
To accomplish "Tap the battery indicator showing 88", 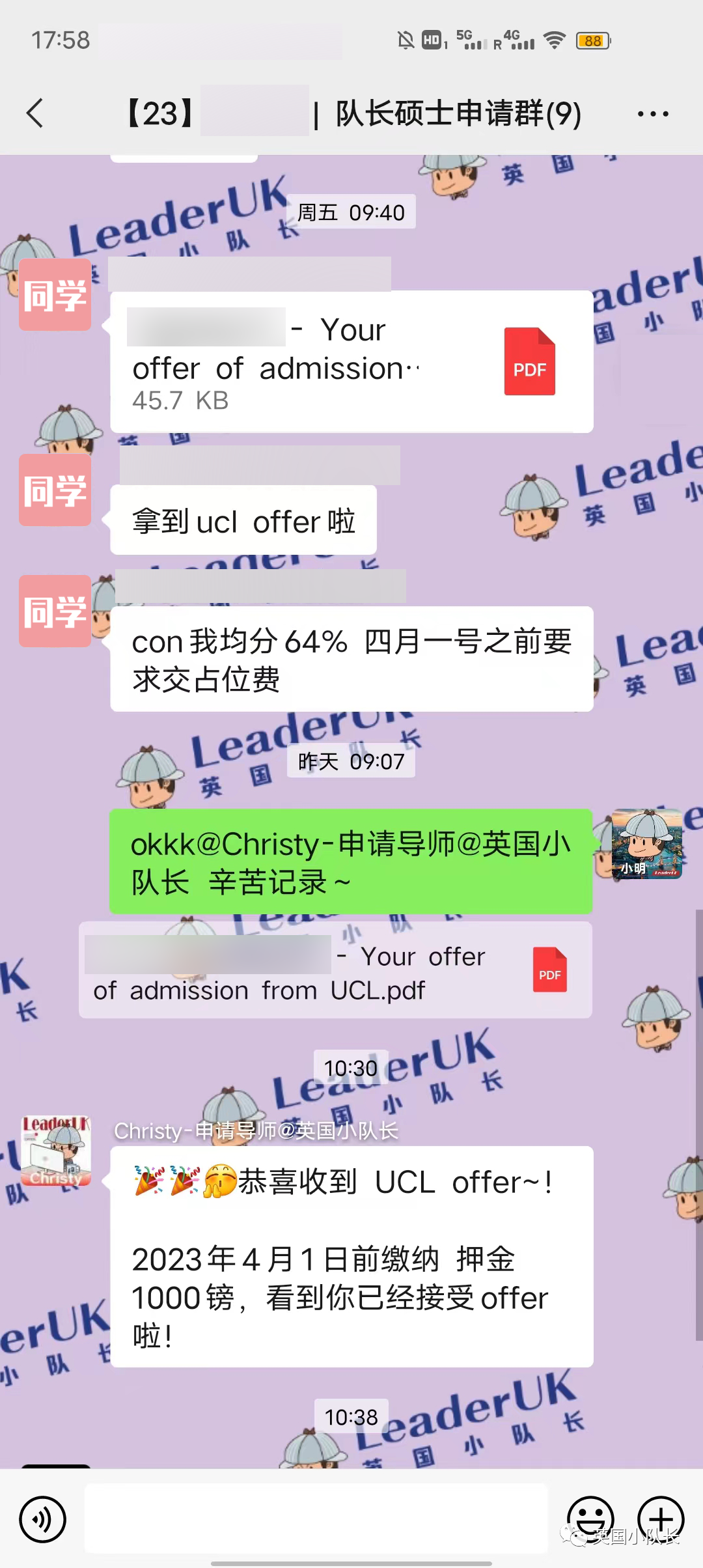I will (x=592, y=40).
